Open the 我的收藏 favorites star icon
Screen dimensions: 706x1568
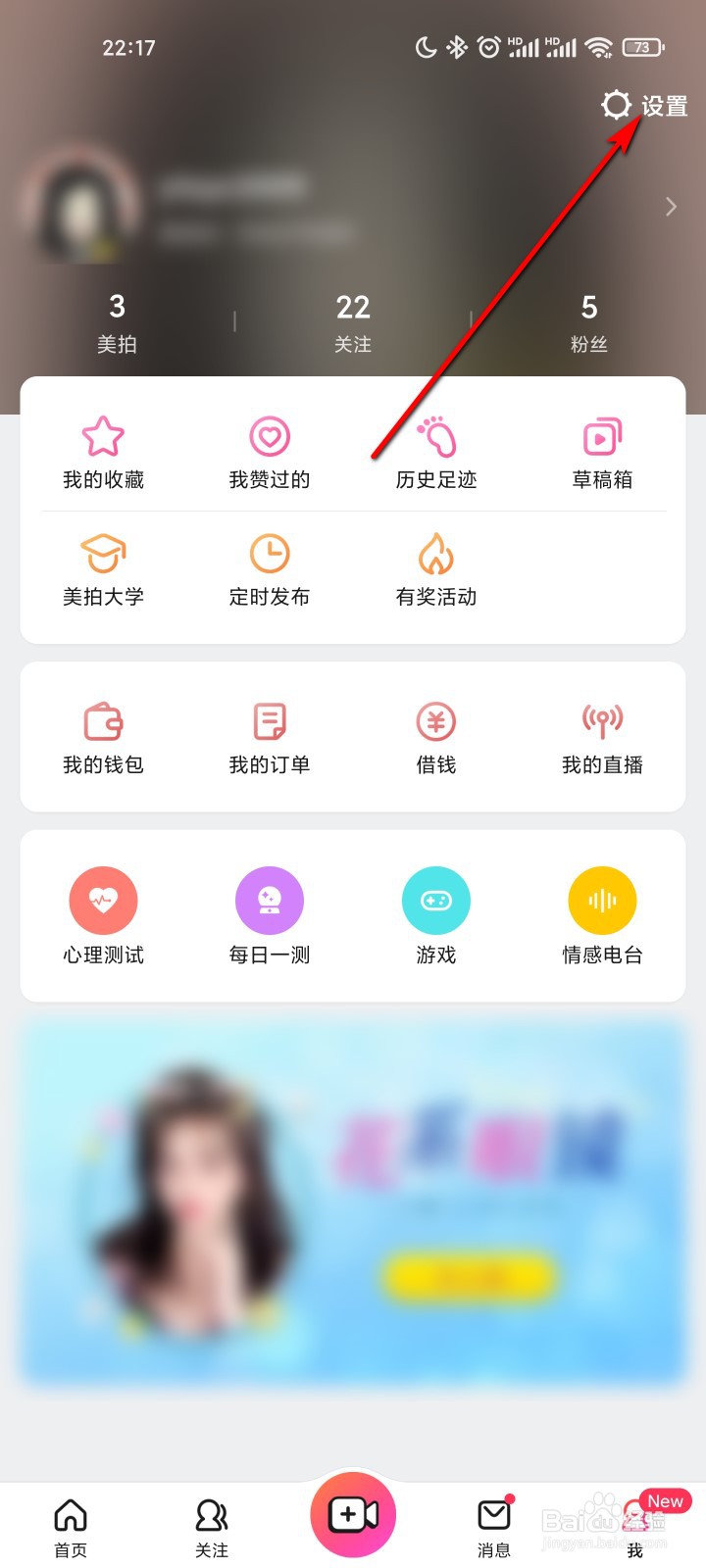click(103, 438)
